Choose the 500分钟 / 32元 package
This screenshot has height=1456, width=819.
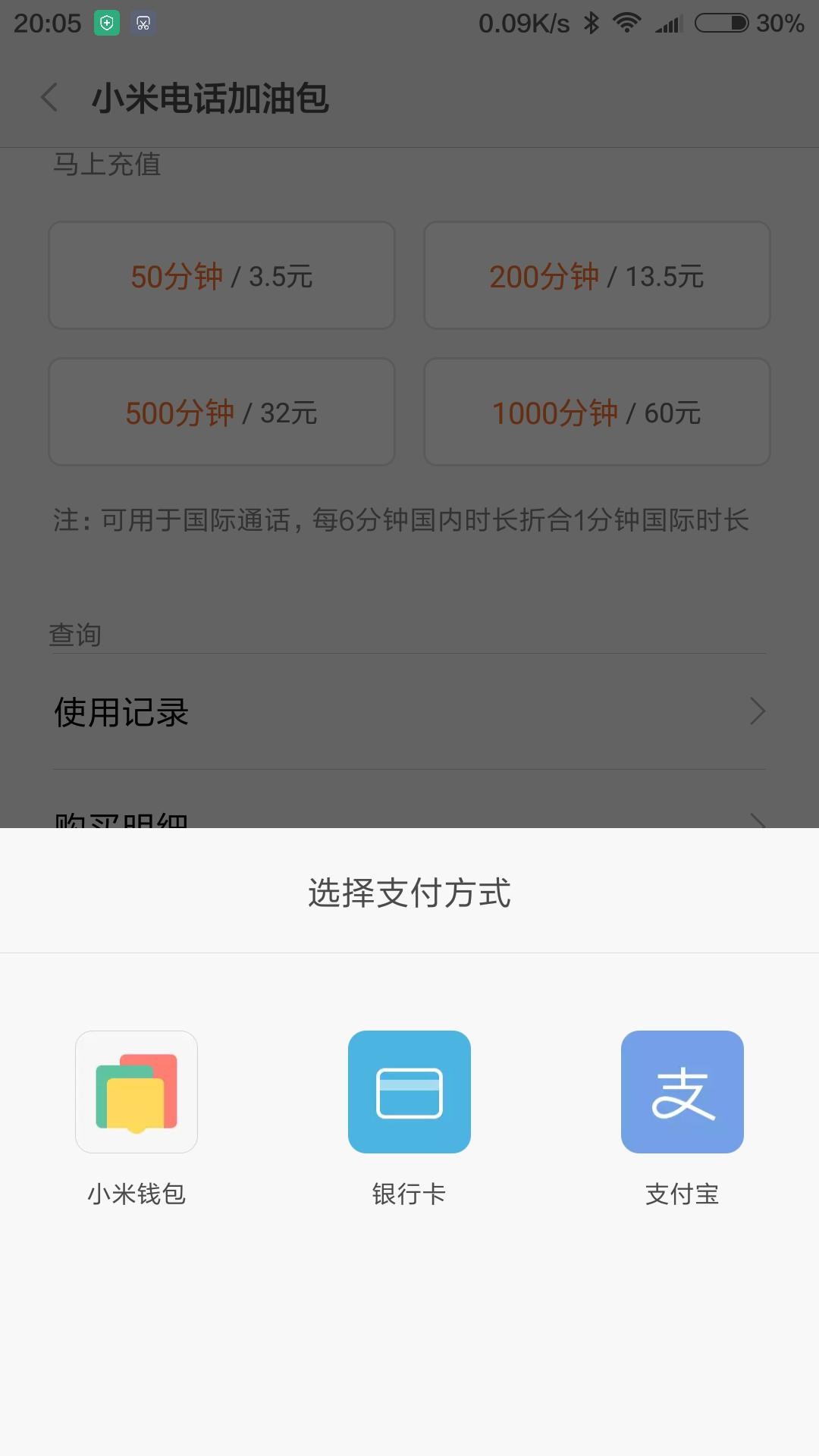click(x=221, y=412)
